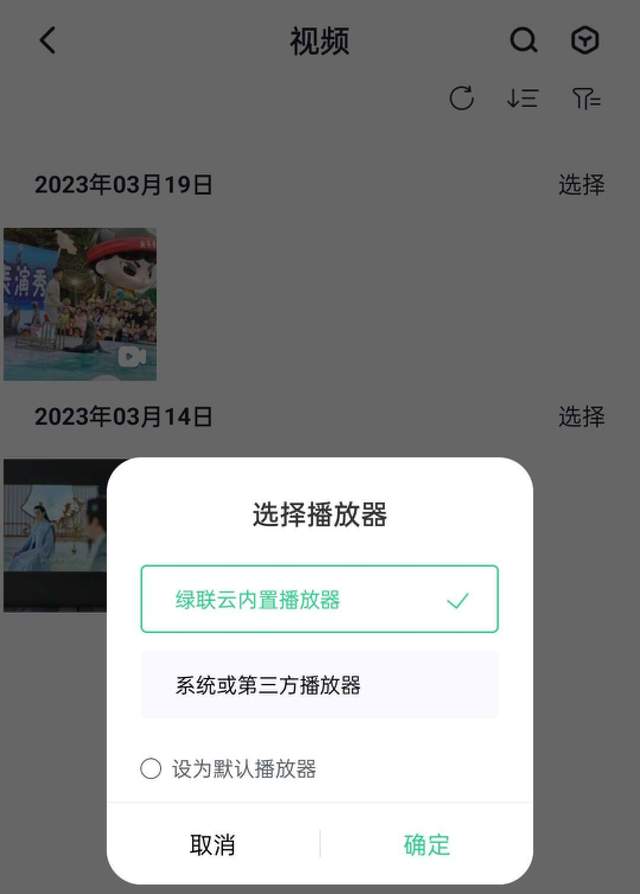The image size is (640, 894).
Task: Open the hexagon icon in top bar
Action: pyautogui.click(x=585, y=40)
